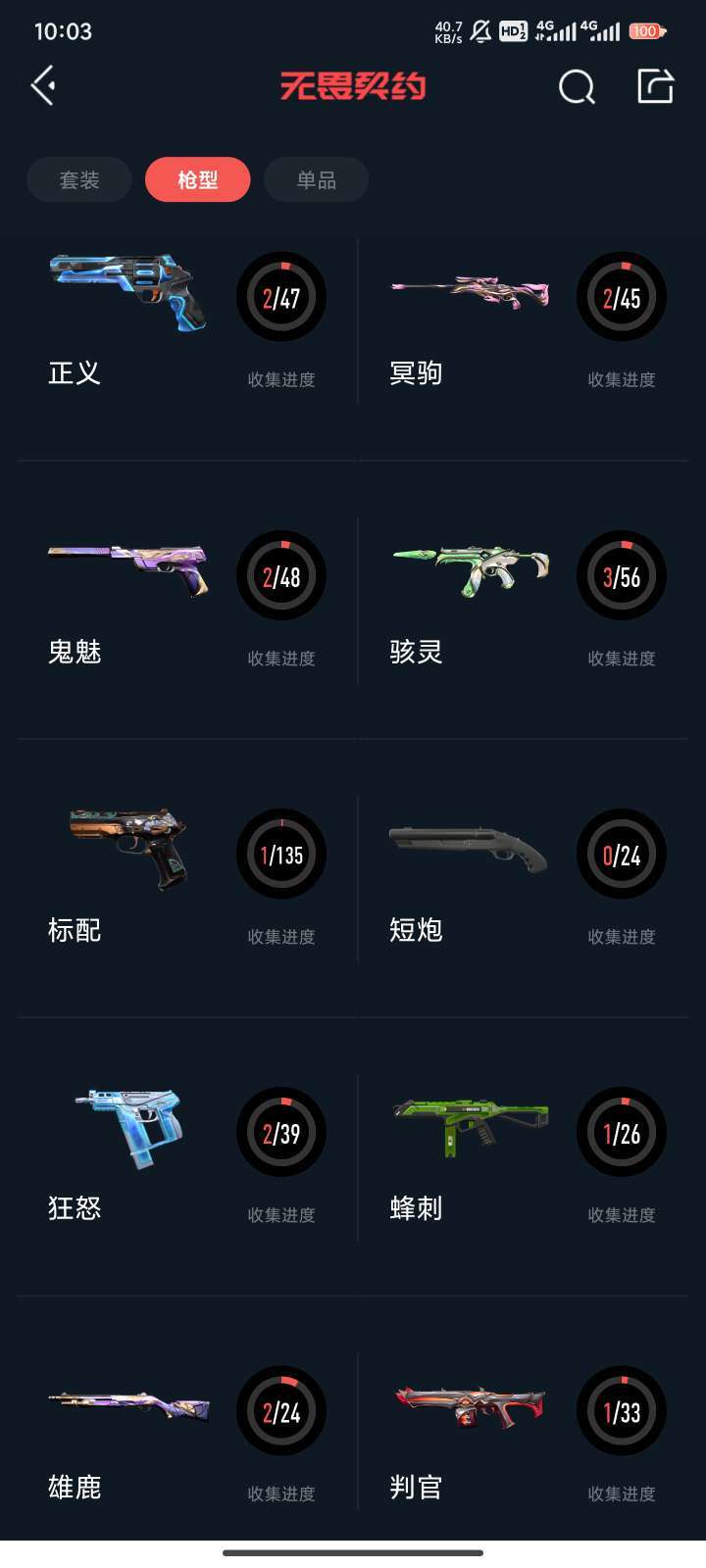Tap the 2/47 progress ring for 正义
The height and width of the screenshot is (1568, 706).
(x=281, y=296)
